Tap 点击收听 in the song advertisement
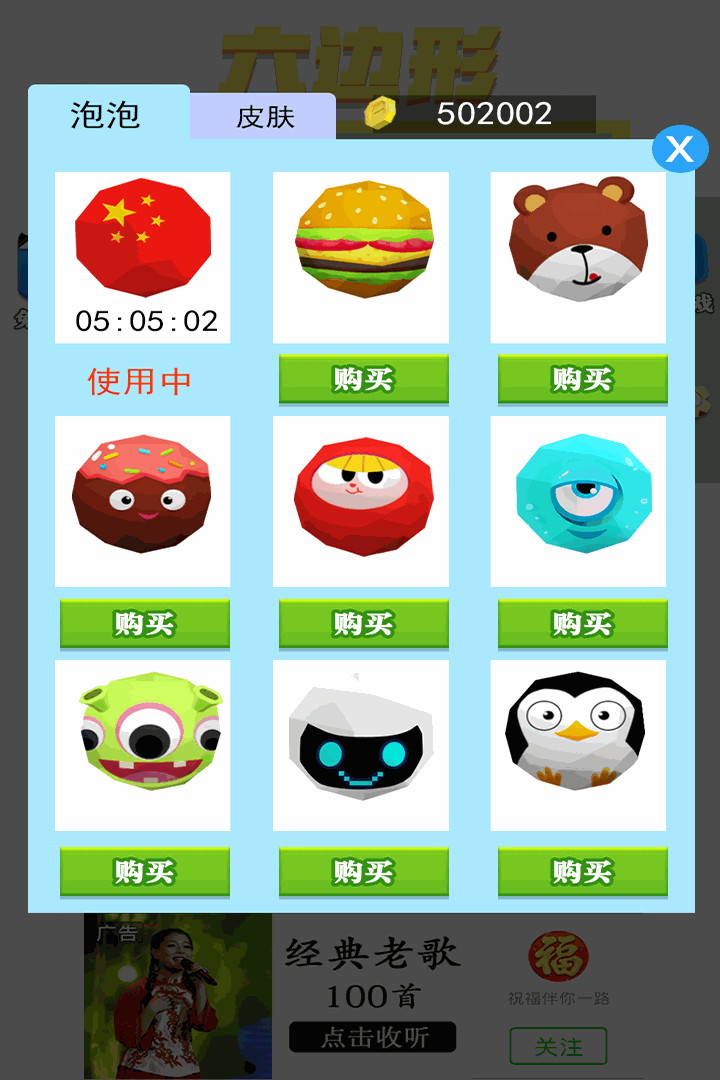Image resolution: width=720 pixels, height=1080 pixels. coord(373,1036)
